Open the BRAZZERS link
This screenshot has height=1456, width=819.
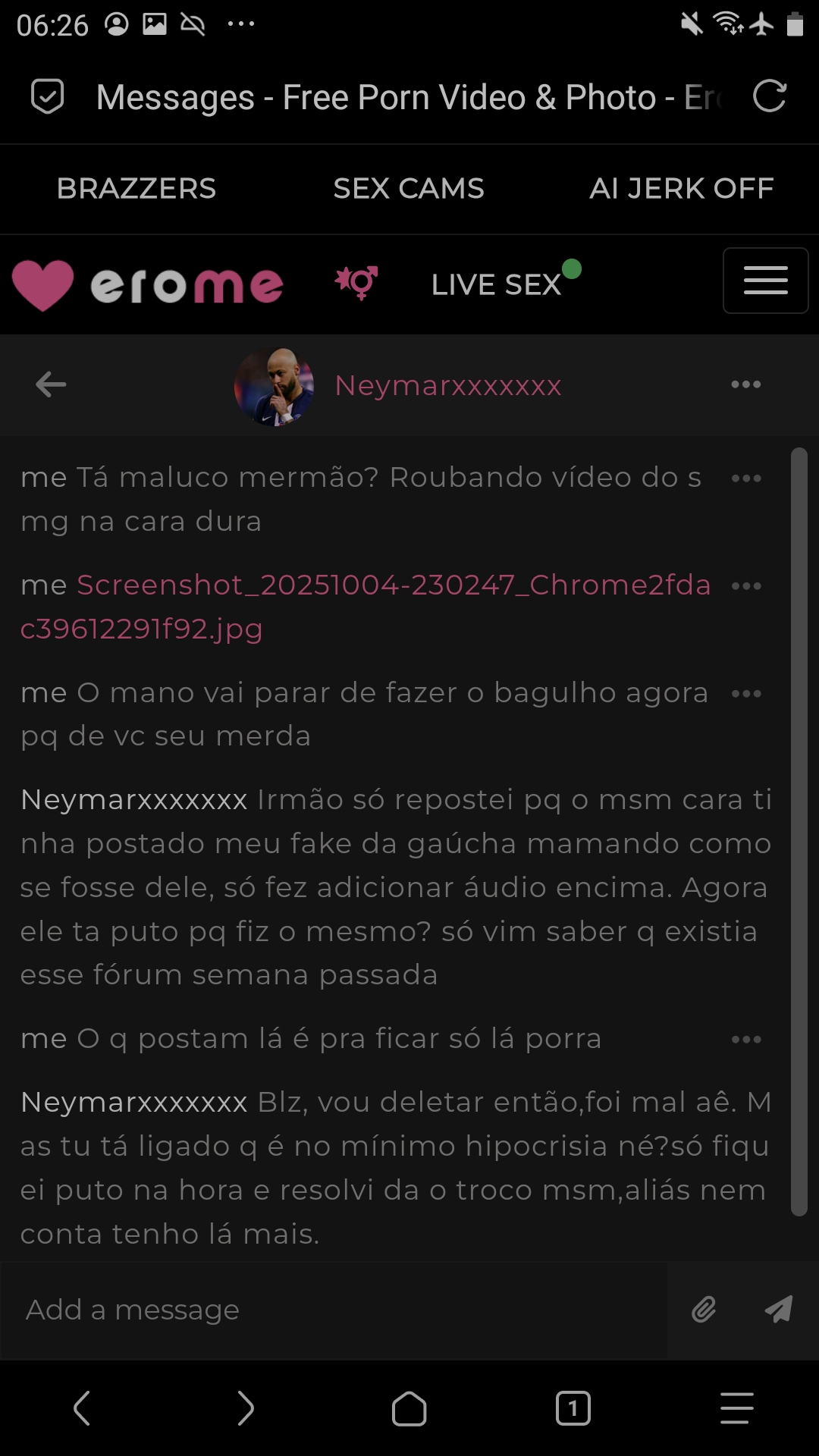(136, 188)
